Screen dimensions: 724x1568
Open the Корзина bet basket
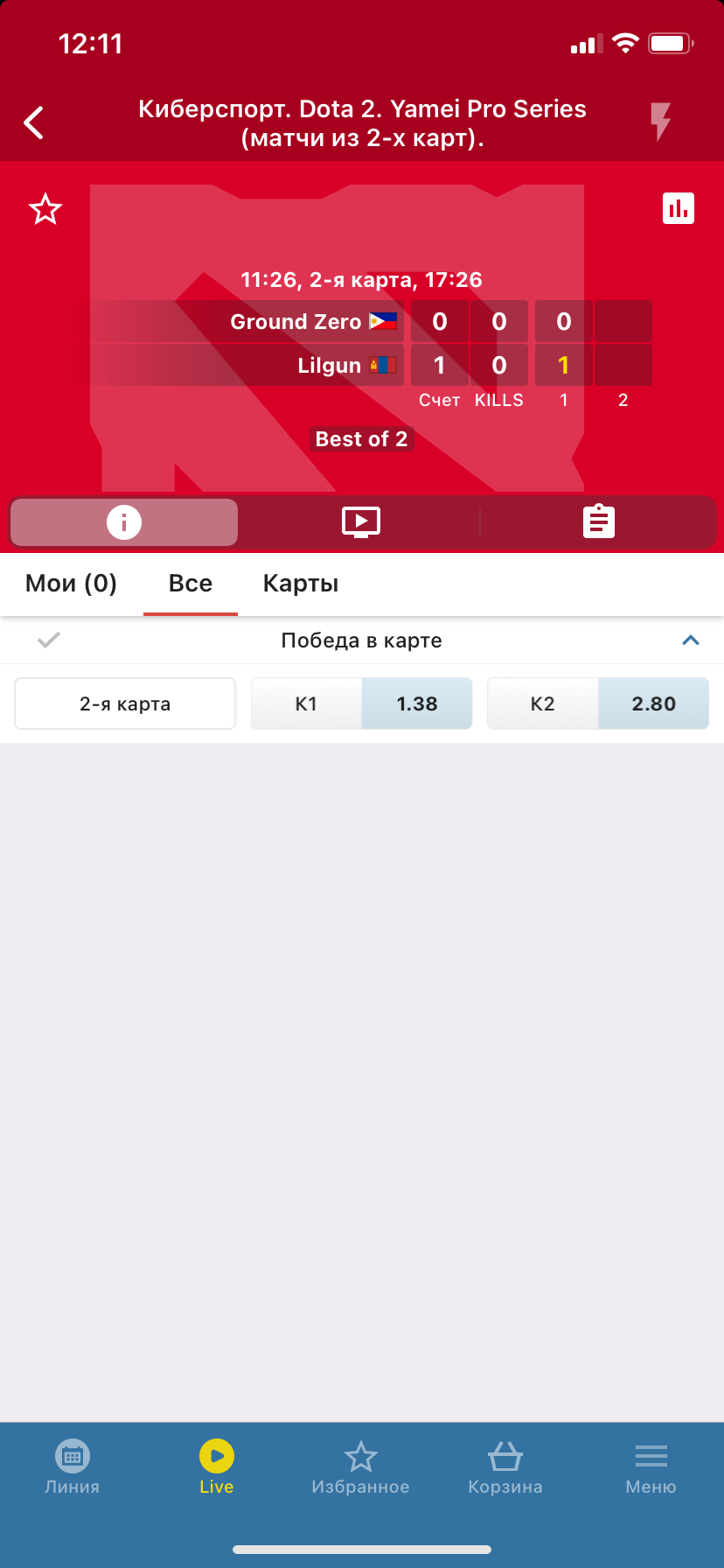click(505, 1467)
